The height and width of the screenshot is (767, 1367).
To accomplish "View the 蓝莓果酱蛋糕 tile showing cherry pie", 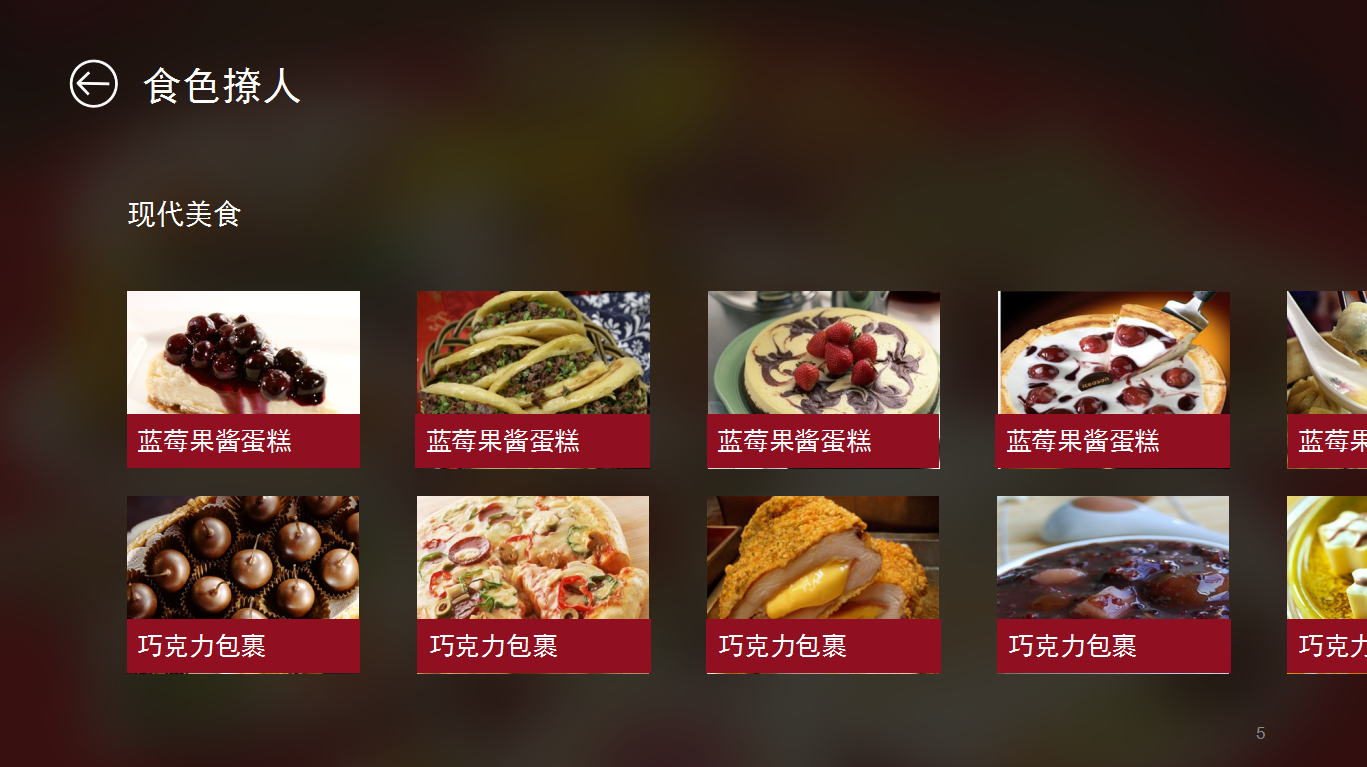I will (1113, 379).
